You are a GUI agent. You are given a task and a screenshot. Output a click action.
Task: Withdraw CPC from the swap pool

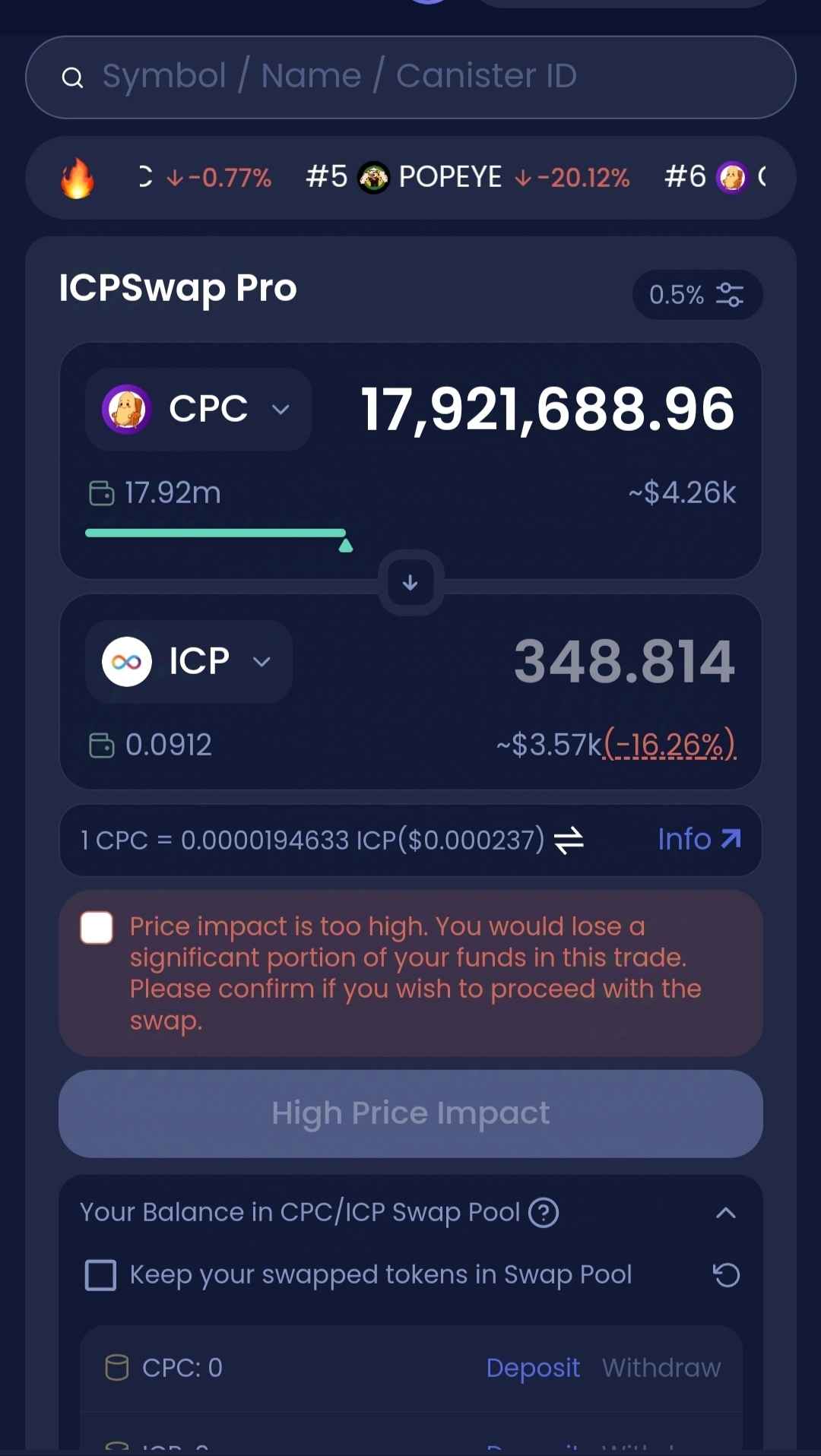[x=661, y=1368]
